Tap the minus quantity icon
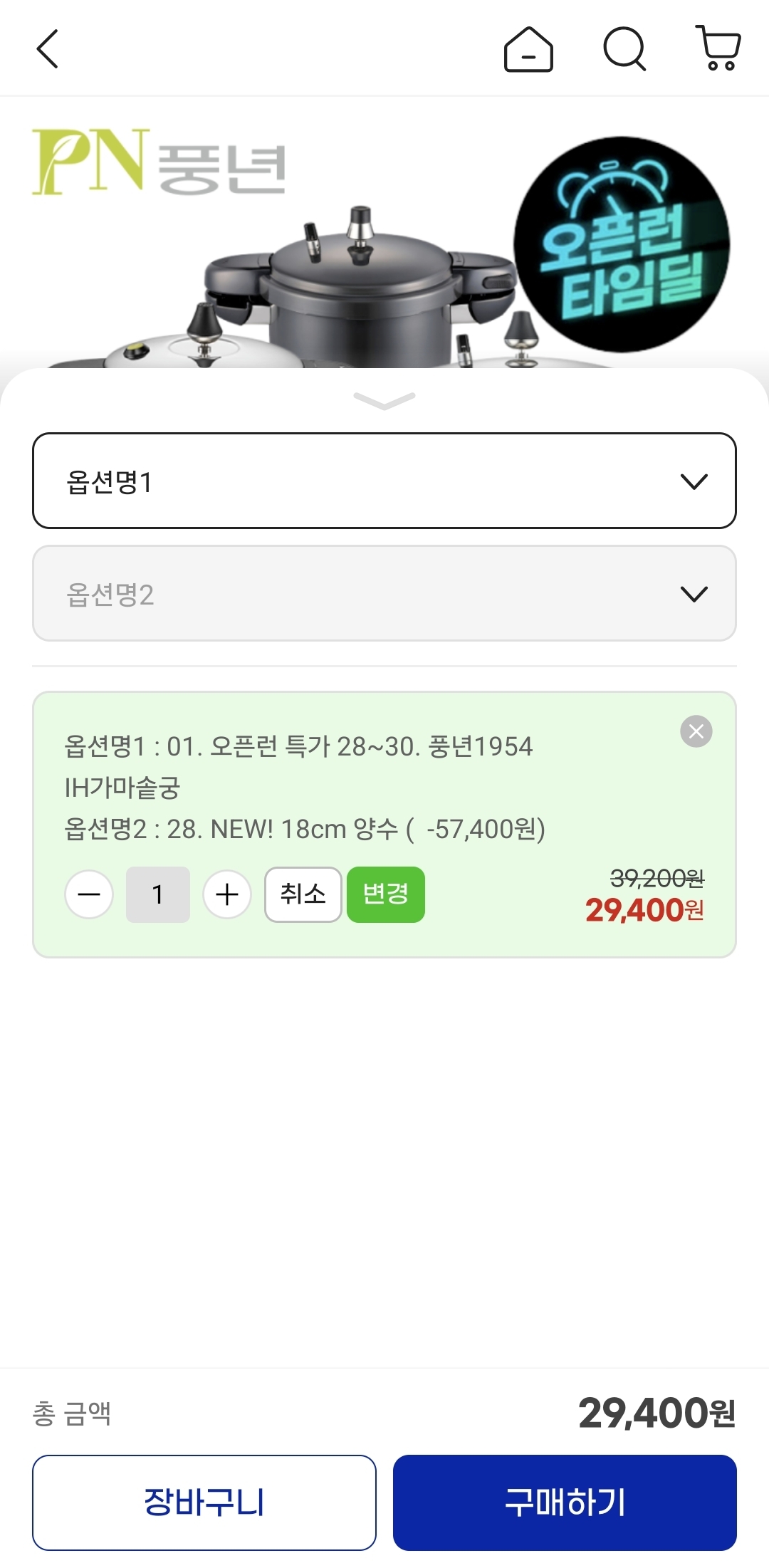The height and width of the screenshot is (1568, 769). [88, 895]
